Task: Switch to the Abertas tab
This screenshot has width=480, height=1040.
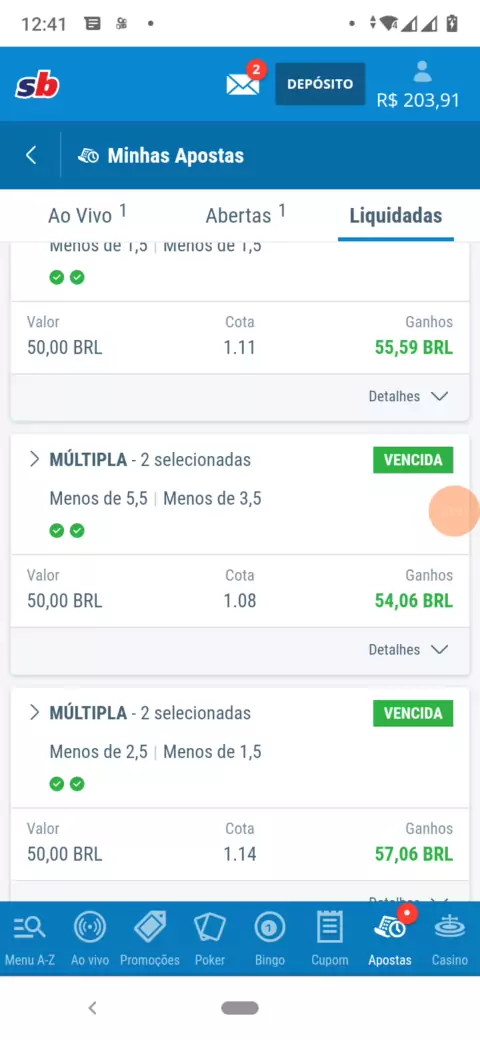Action: click(245, 215)
